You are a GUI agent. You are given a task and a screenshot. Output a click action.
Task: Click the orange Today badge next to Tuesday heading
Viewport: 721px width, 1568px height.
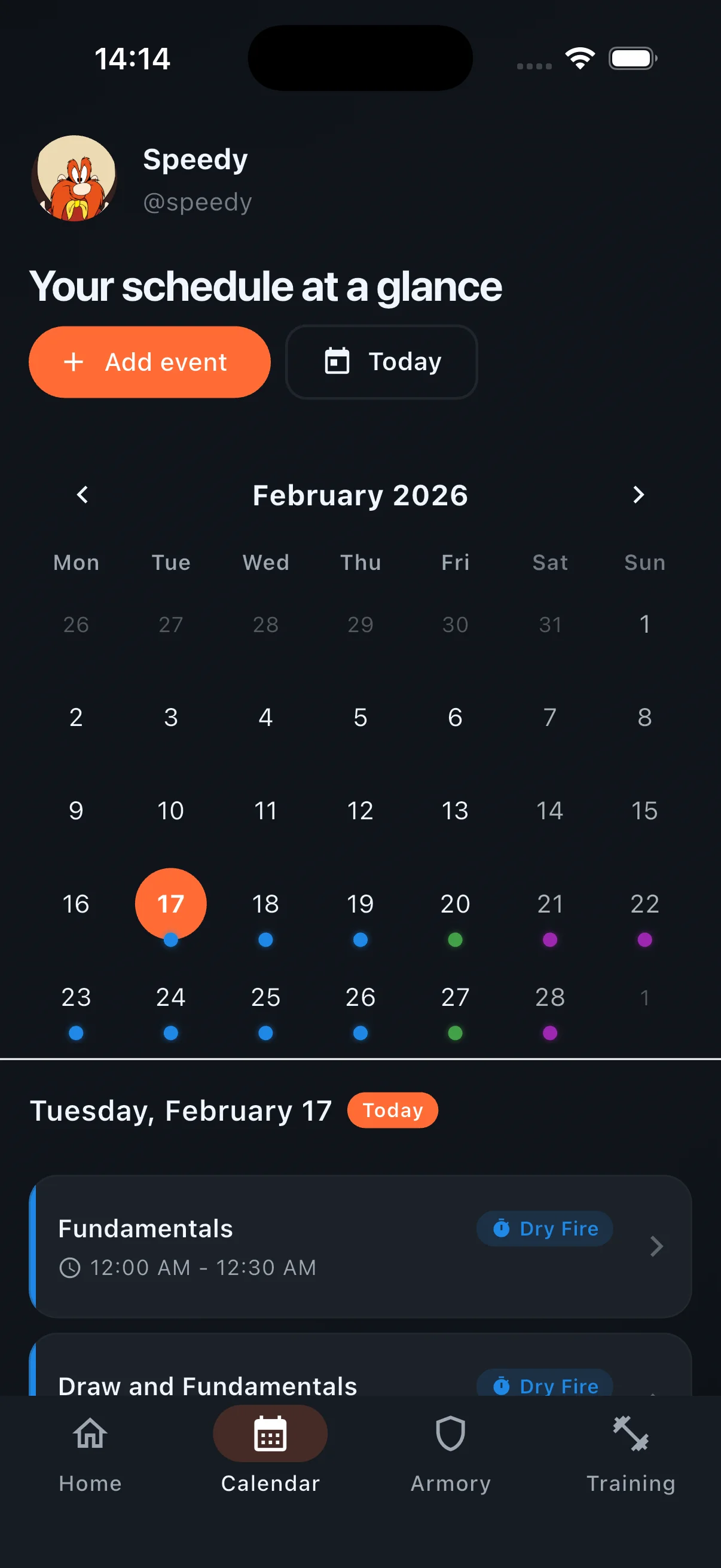392,1110
